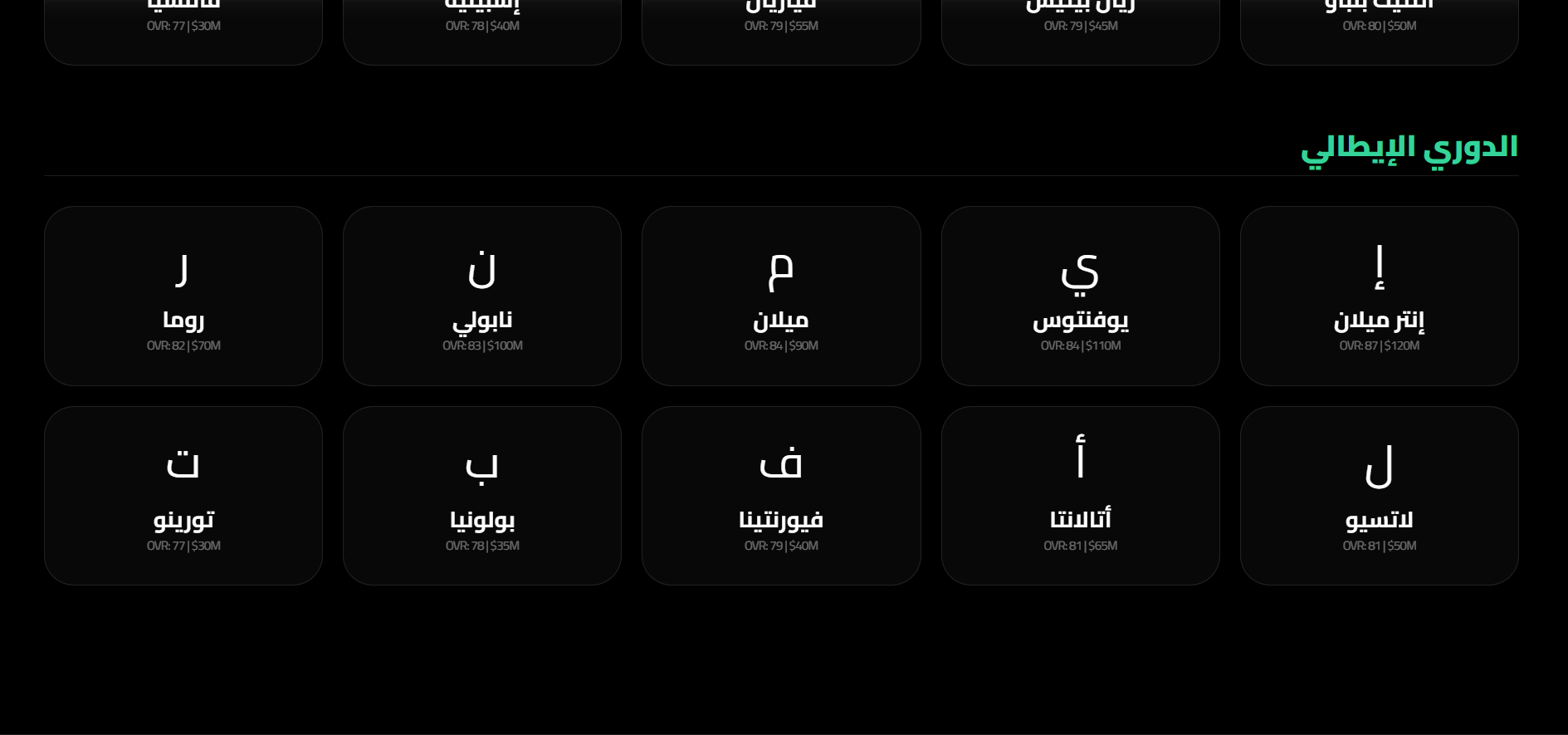Viewport: 1568px width, 735px height.
Task: Tap the نابولي team card
Action: pos(481,296)
